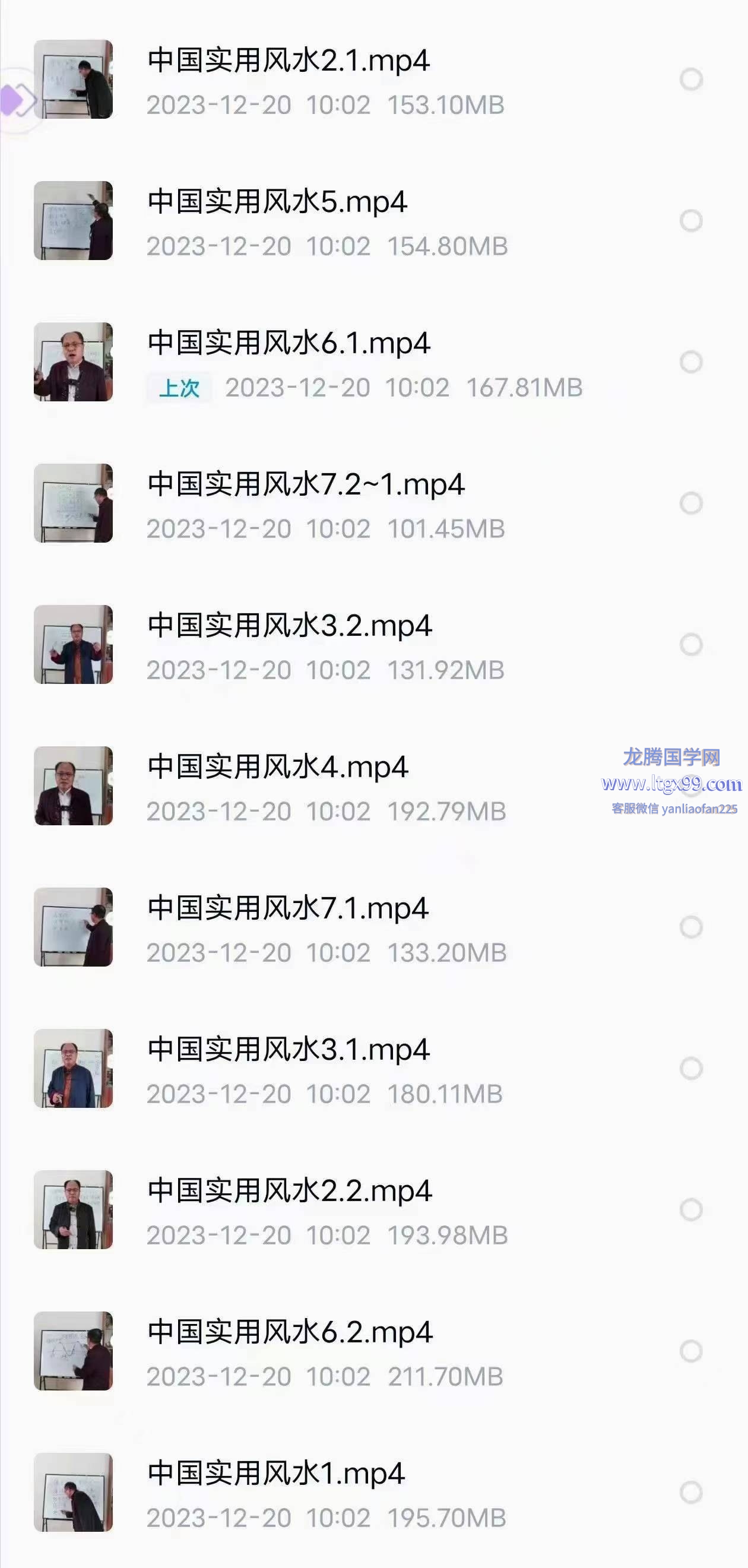Open 中国实用风水4.mp4 video file
The height and width of the screenshot is (1568, 748).
tap(278, 768)
